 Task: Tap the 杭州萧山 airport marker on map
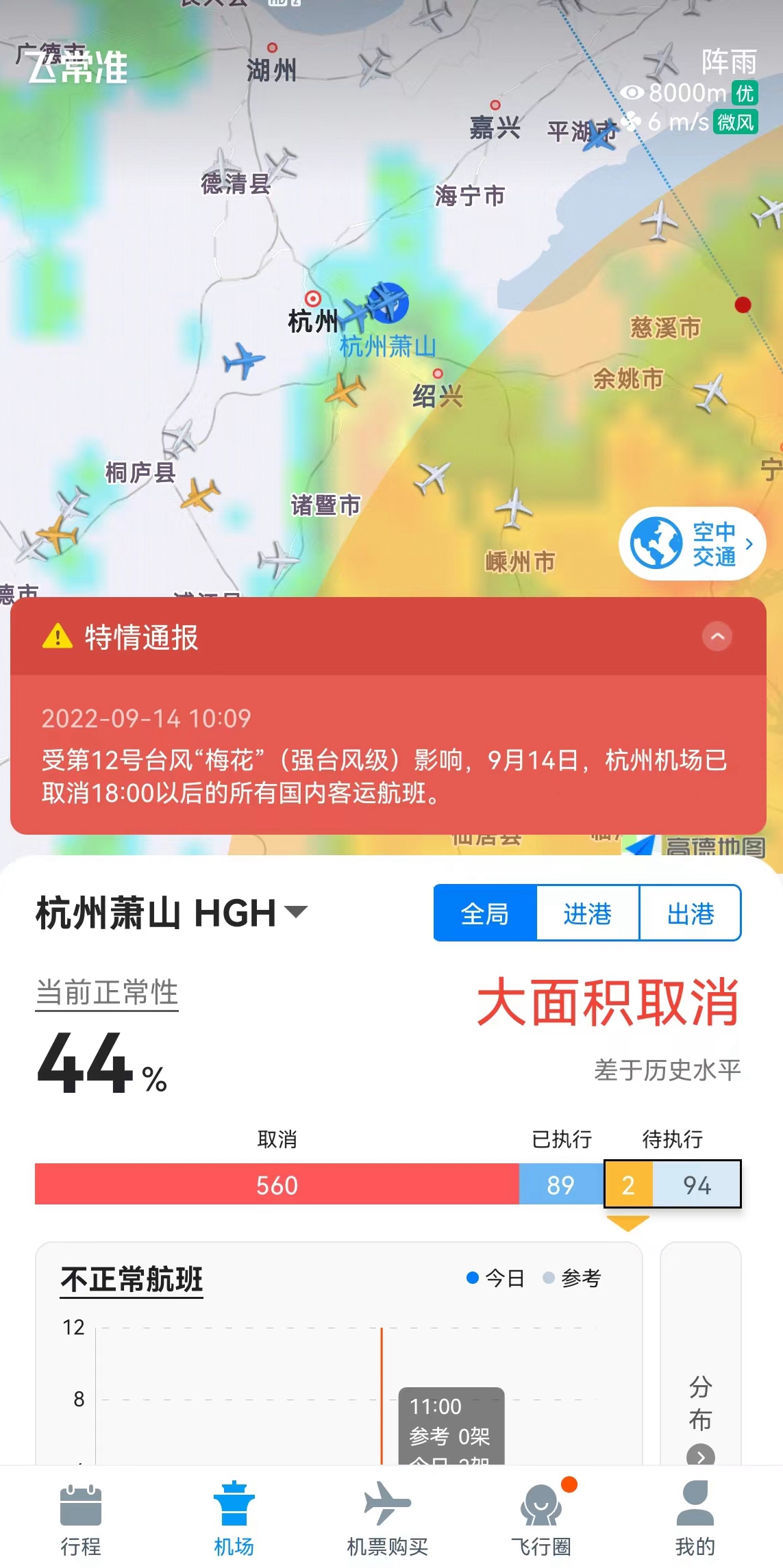click(388, 303)
